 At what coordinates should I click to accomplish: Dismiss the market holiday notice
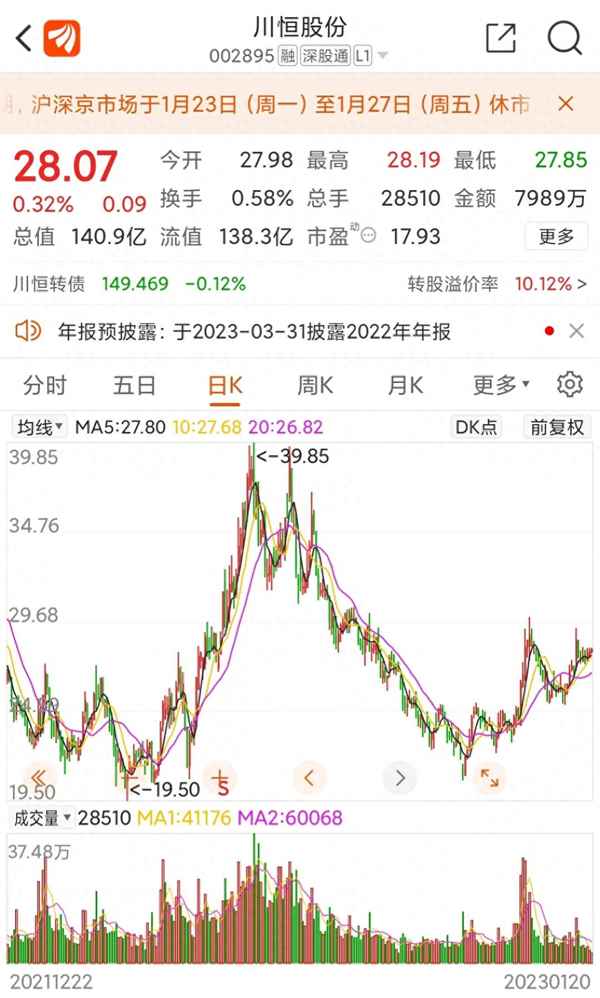coord(566,103)
